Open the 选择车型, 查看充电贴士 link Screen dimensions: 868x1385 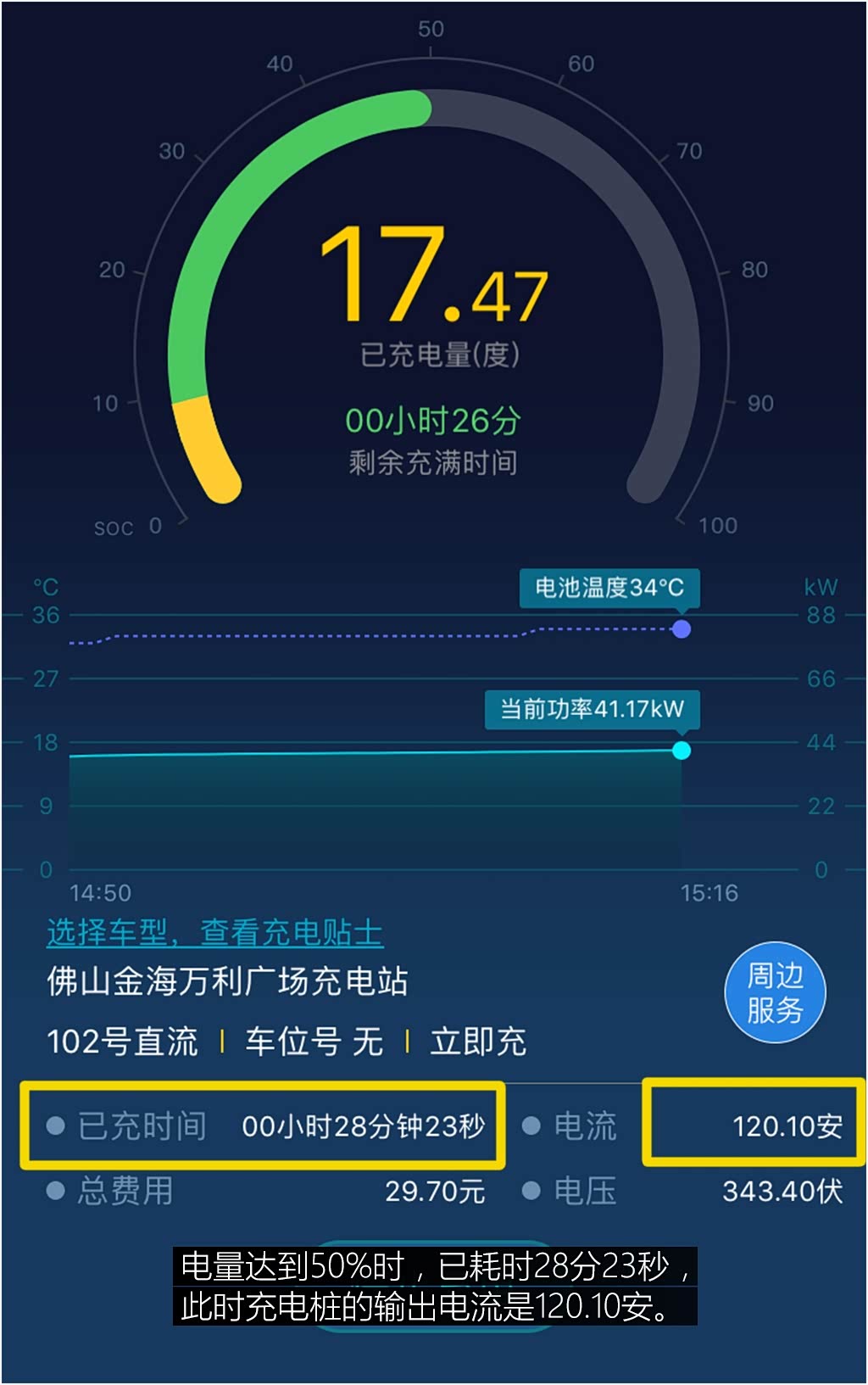(214, 933)
